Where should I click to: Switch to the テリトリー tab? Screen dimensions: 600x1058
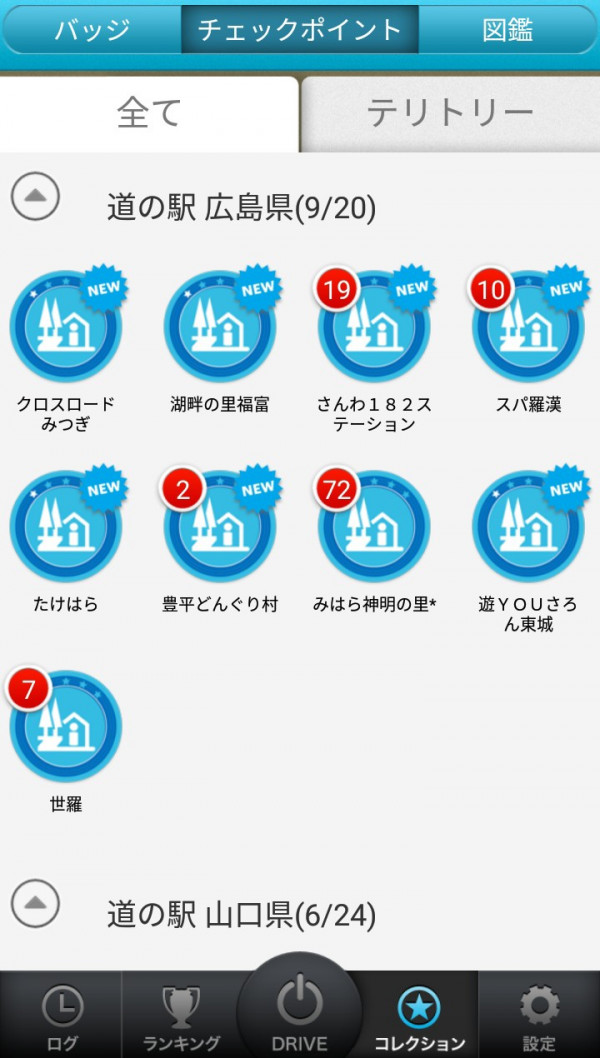tap(450, 113)
